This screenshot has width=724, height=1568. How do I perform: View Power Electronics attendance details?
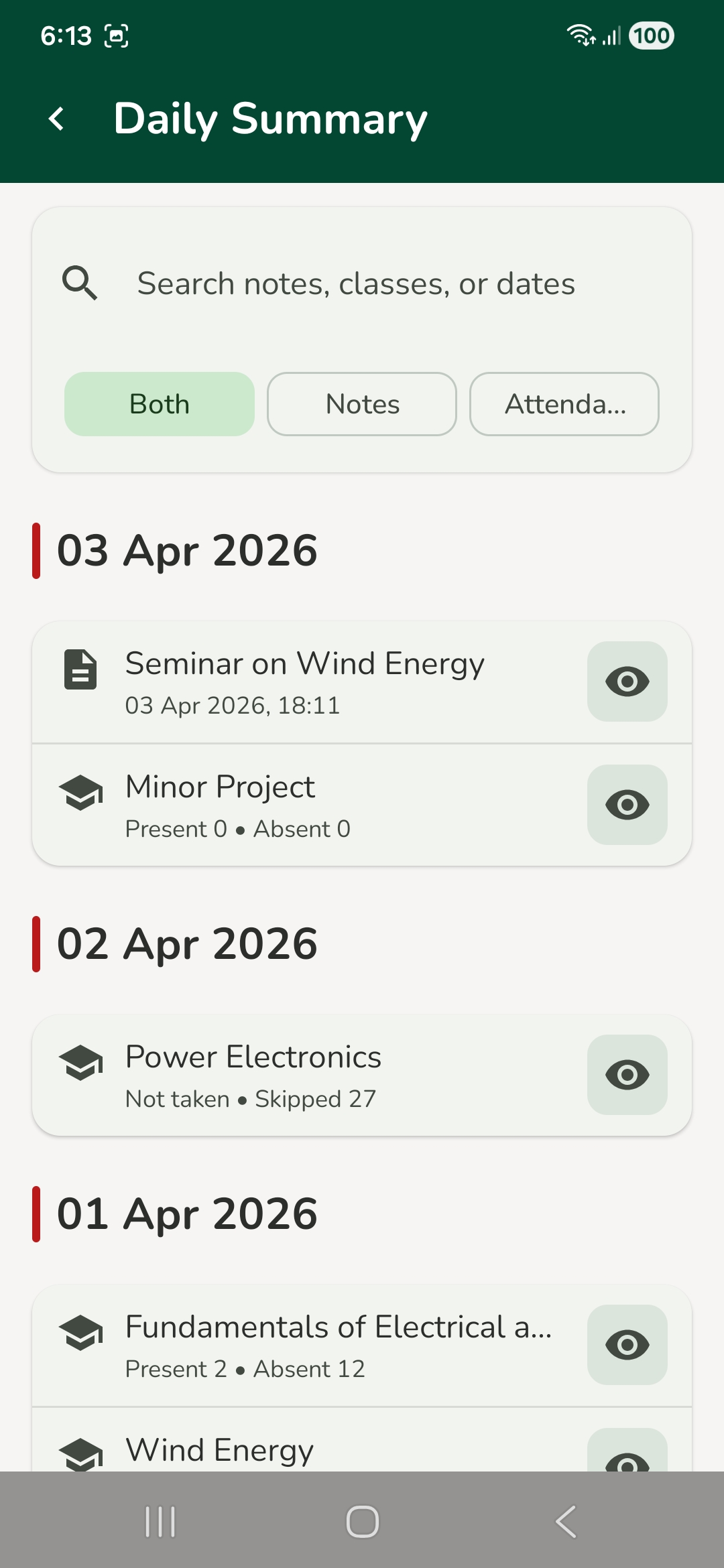tap(627, 1075)
